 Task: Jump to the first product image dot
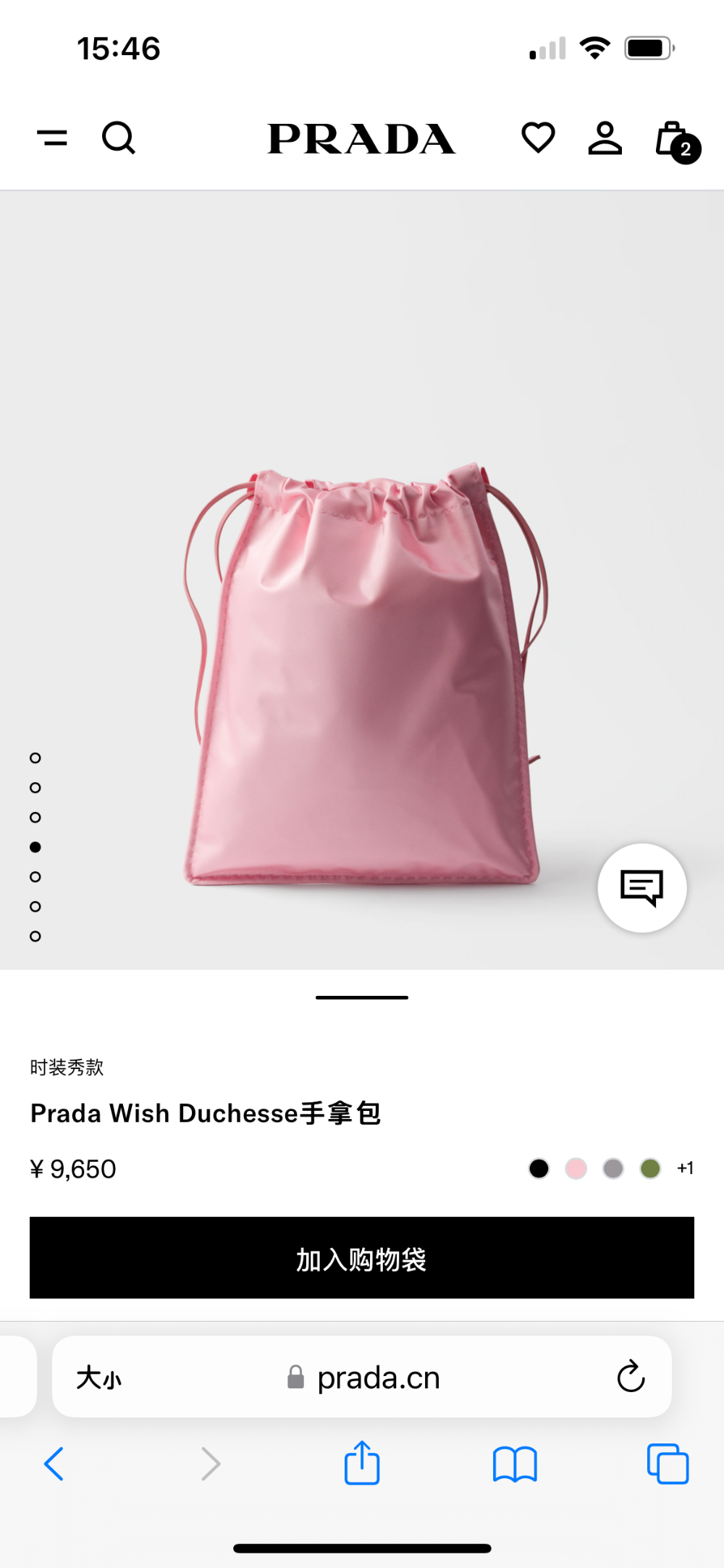[35, 758]
